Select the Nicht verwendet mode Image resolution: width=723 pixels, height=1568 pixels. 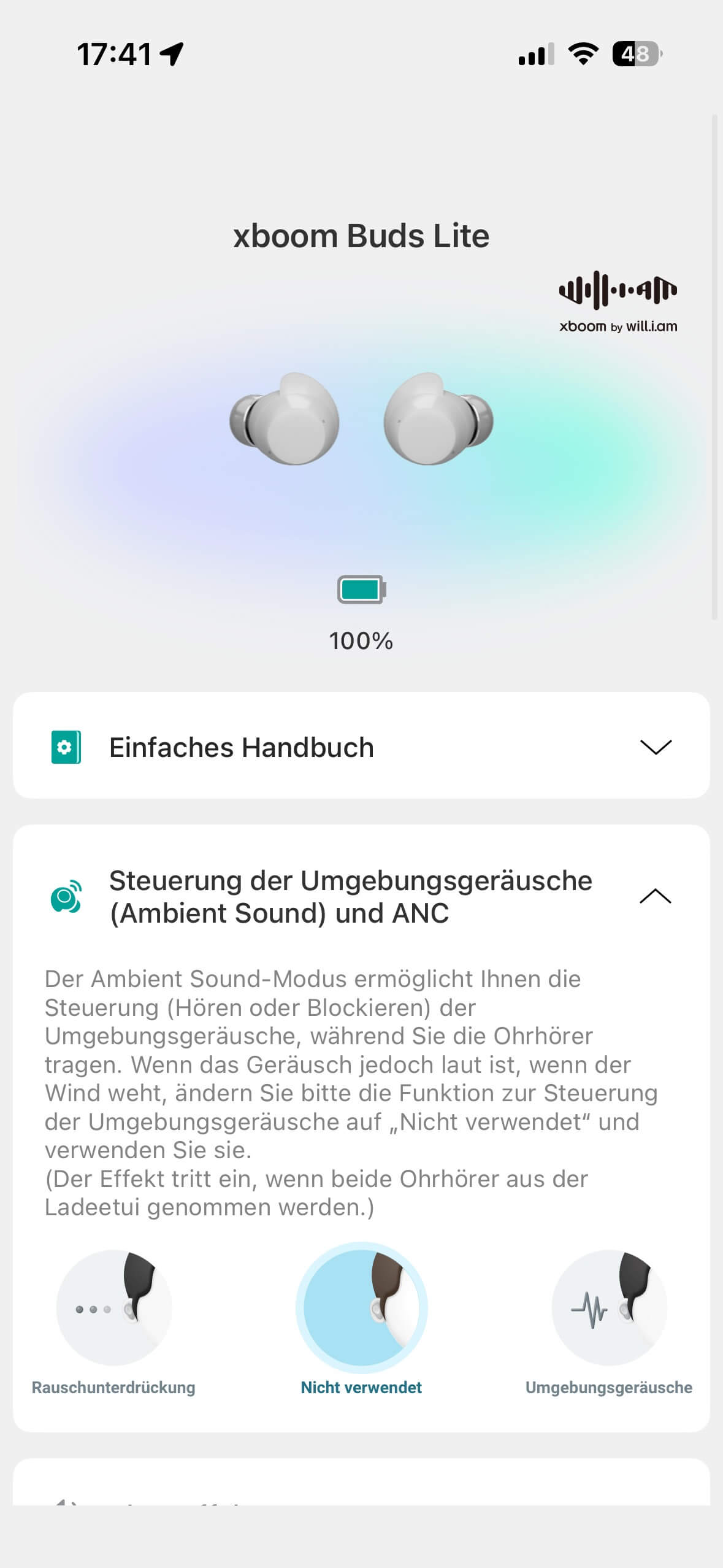[361, 1308]
